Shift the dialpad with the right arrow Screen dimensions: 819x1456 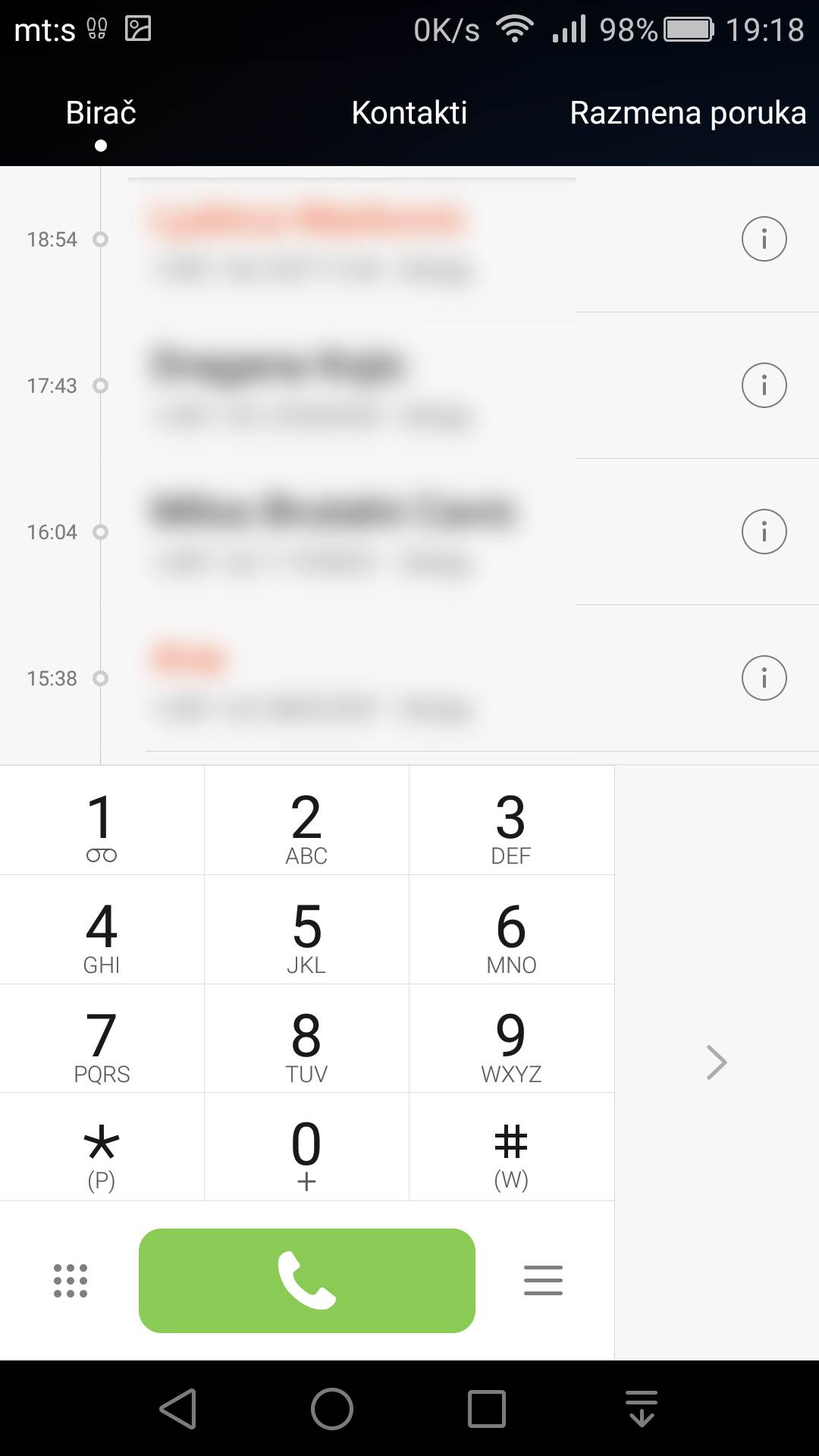[x=716, y=1062]
